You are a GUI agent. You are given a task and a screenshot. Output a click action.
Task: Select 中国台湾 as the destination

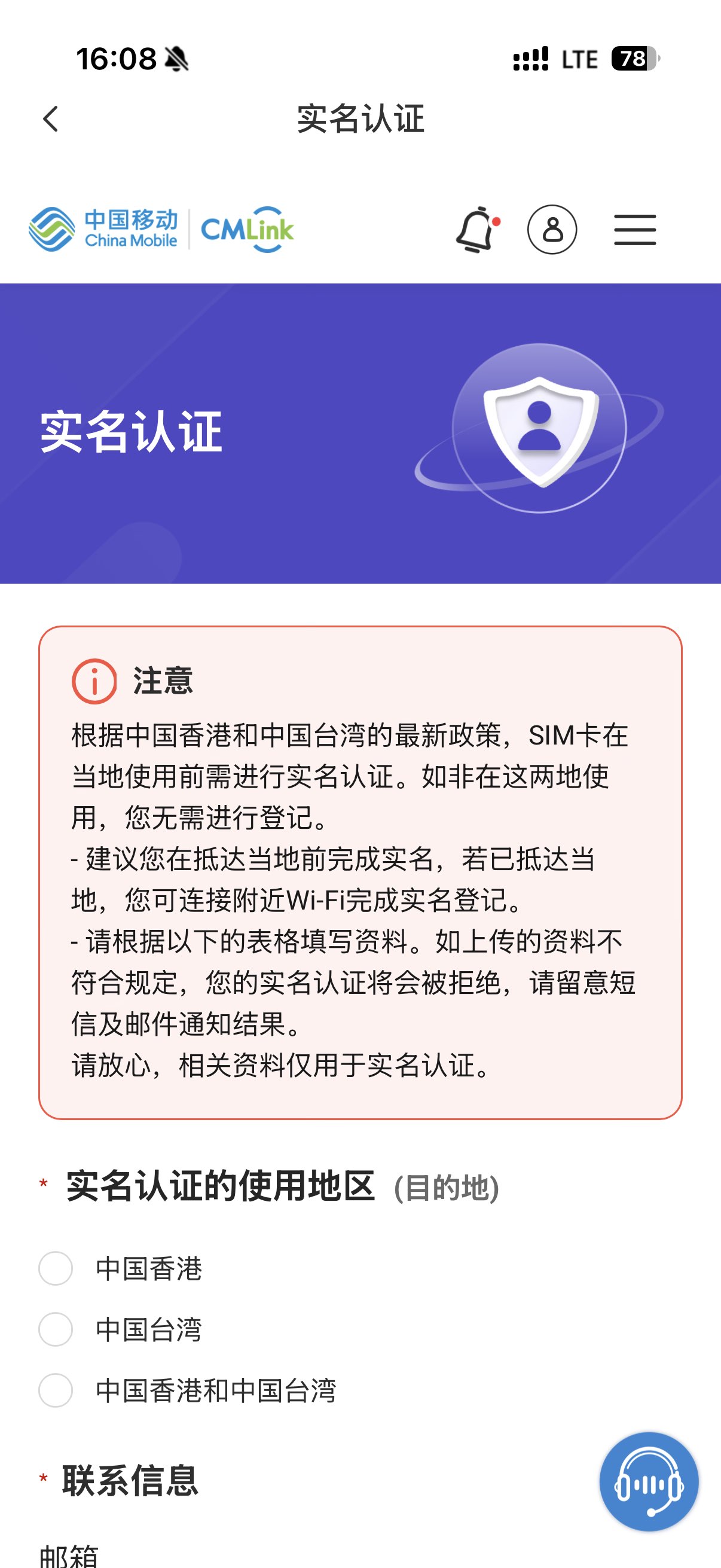56,1329
